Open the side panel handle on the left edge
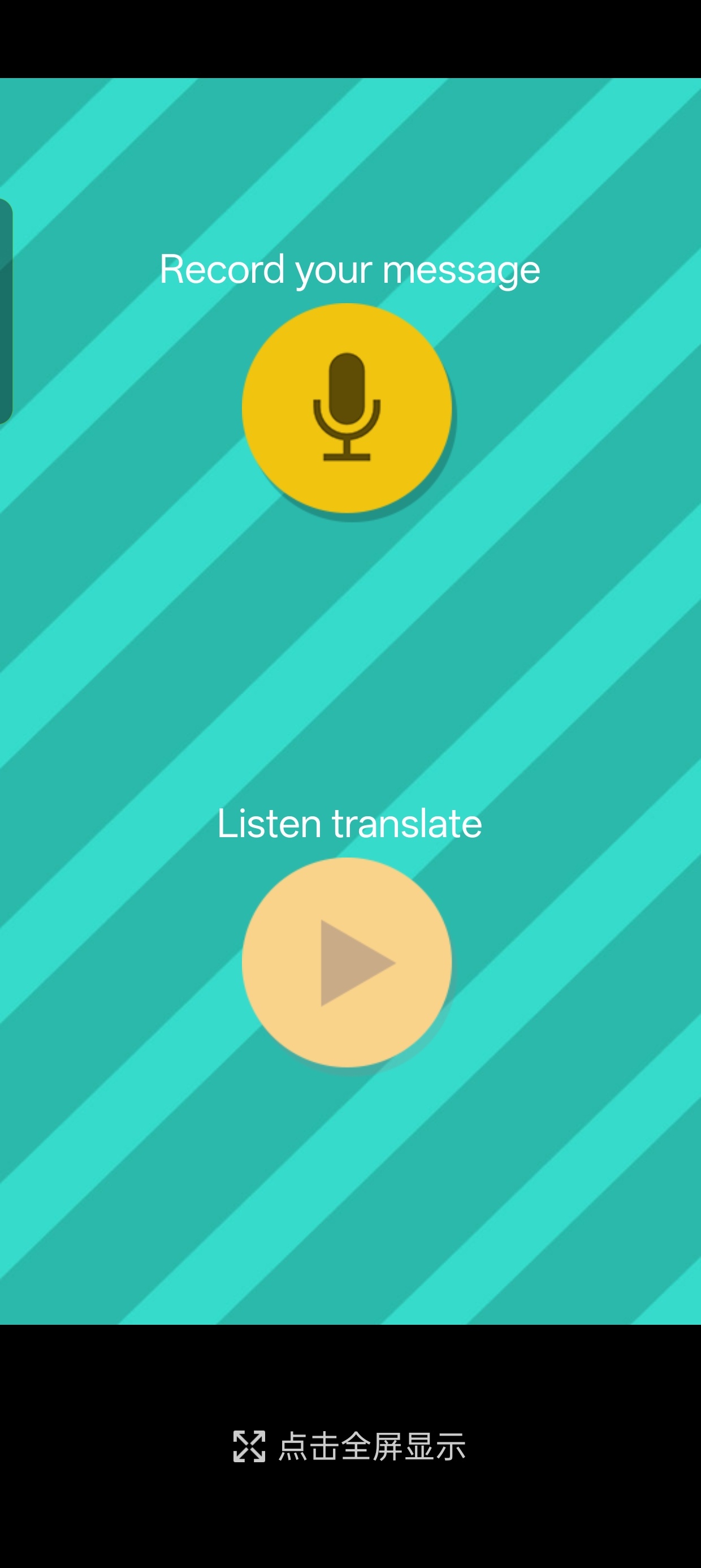The image size is (701, 1568). coord(6,311)
